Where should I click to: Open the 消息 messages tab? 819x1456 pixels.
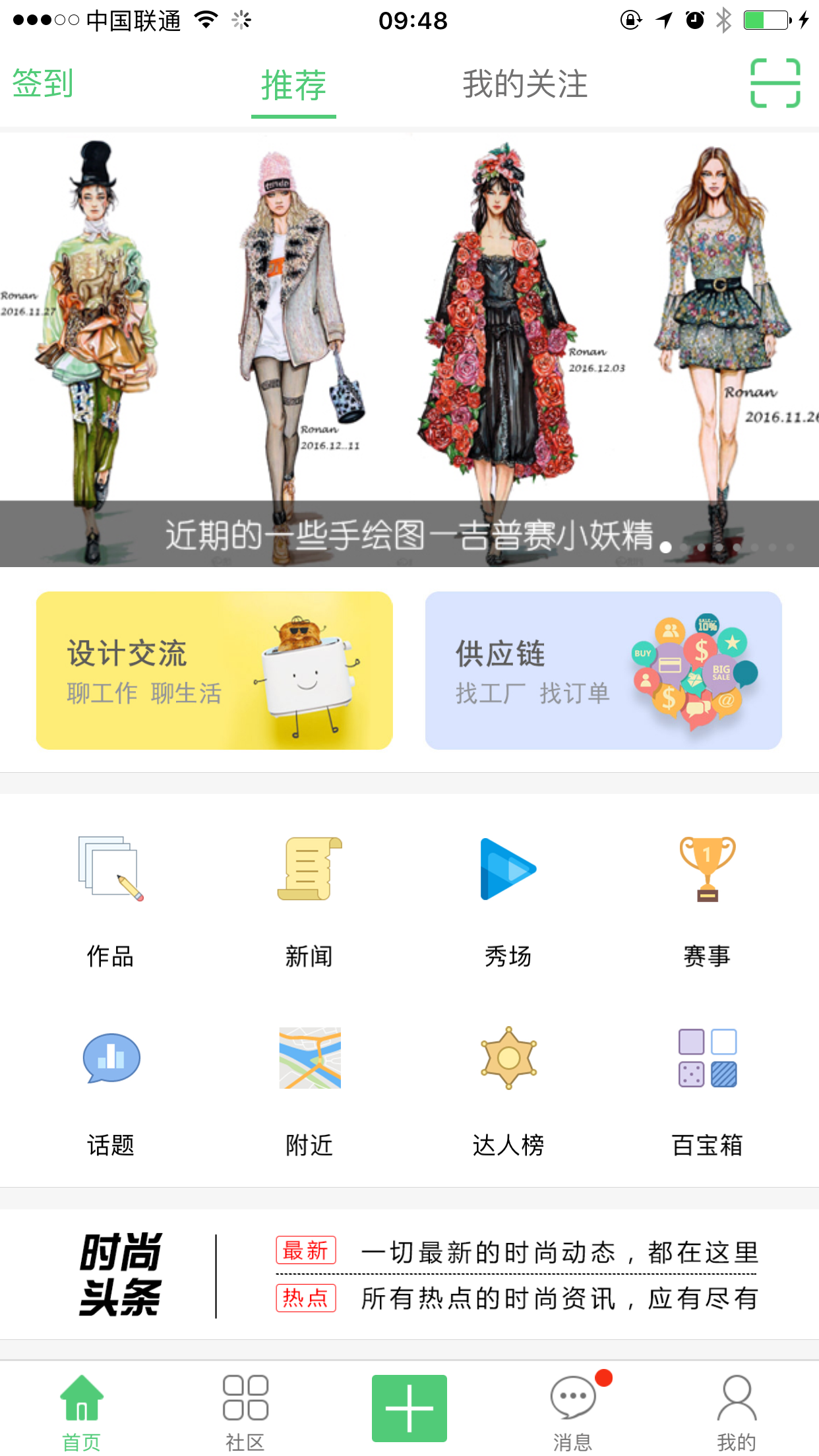[x=572, y=1411]
